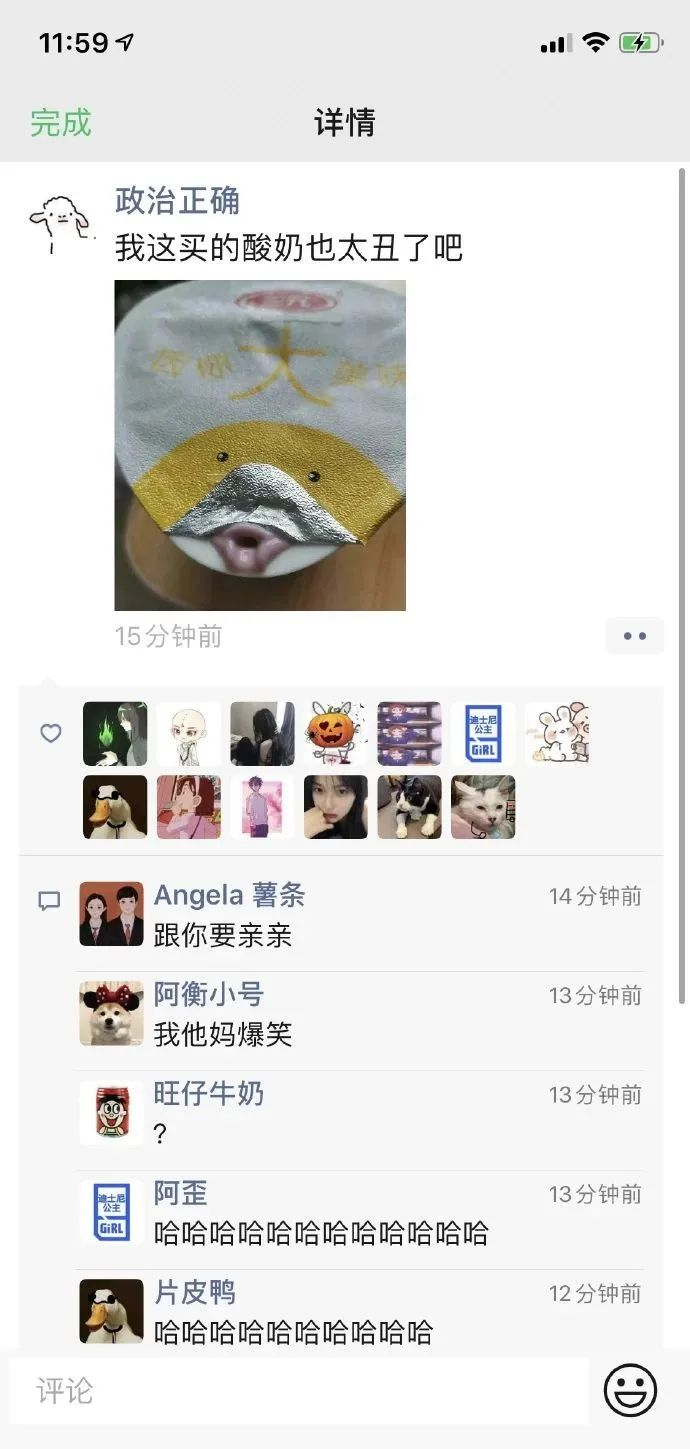Tap the 完成 button
The height and width of the screenshot is (1449, 690).
[x=60, y=123]
